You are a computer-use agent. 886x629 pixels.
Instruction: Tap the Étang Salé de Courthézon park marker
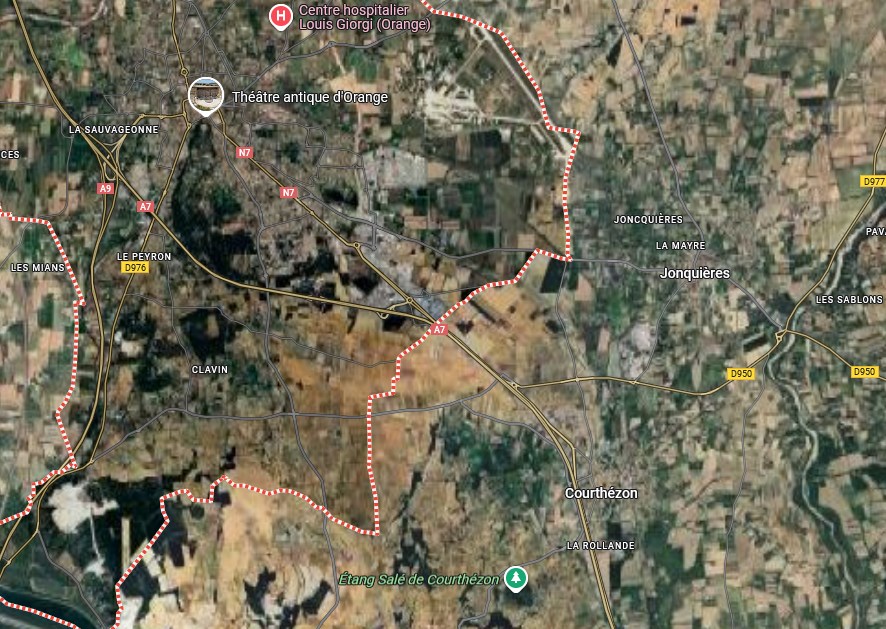pyautogui.click(x=515, y=578)
